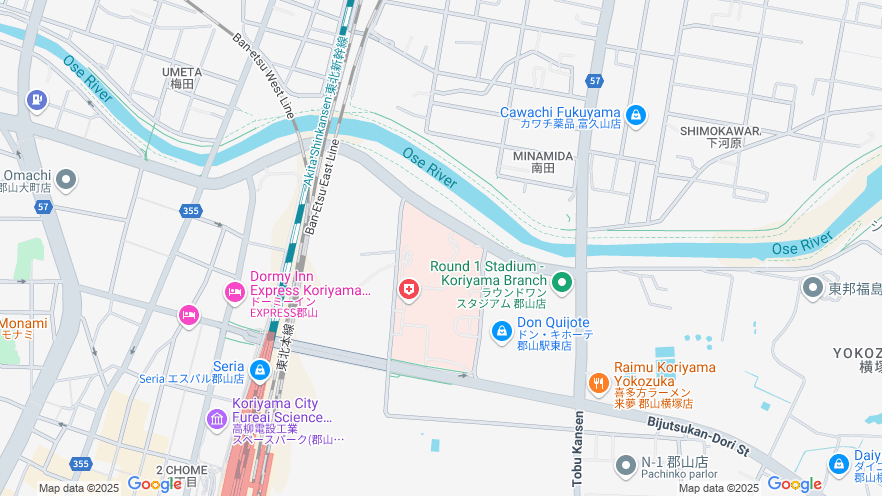Tap the Cawachi Fukuyama store pin
Viewport: 882px width, 496px height.
pos(635,116)
